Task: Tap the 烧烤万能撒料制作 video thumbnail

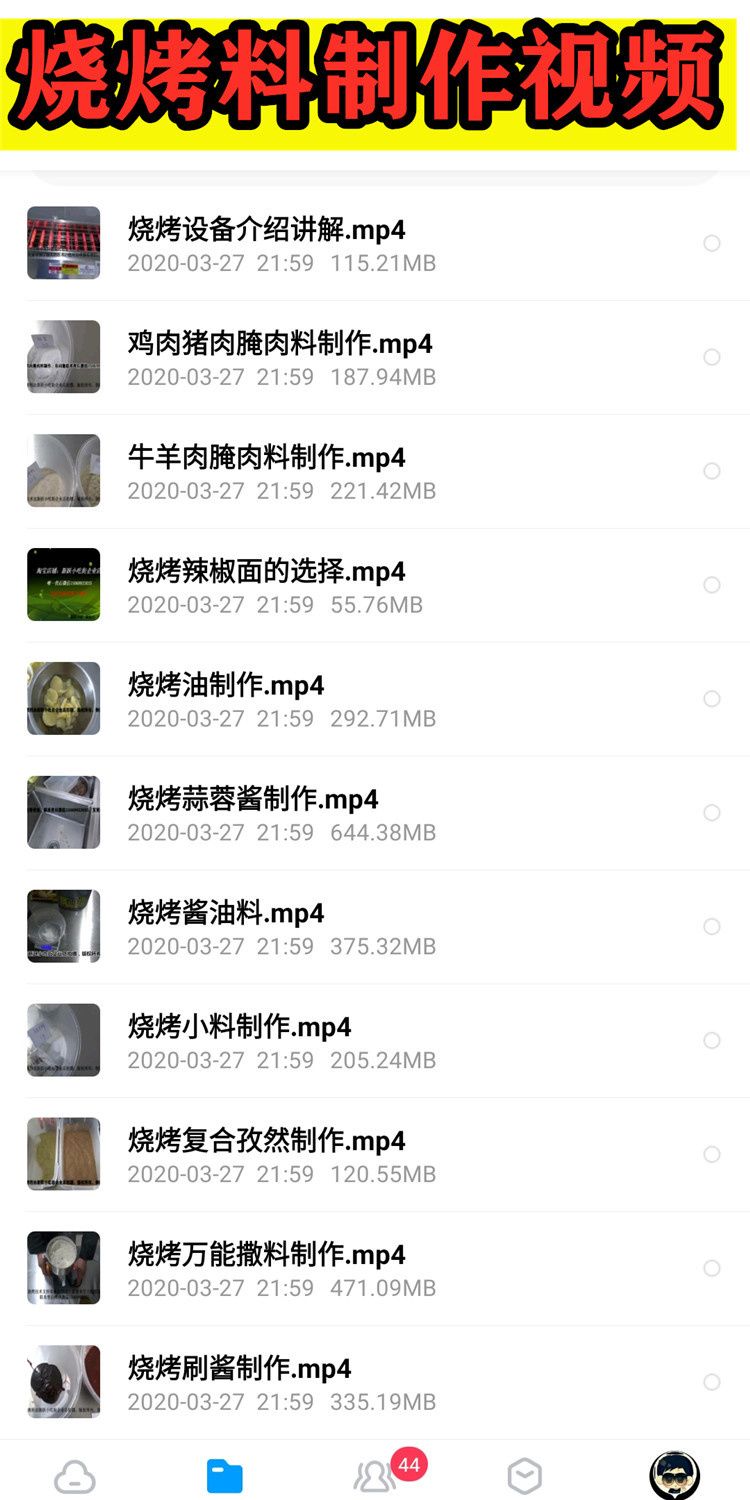Action: click(x=63, y=1267)
